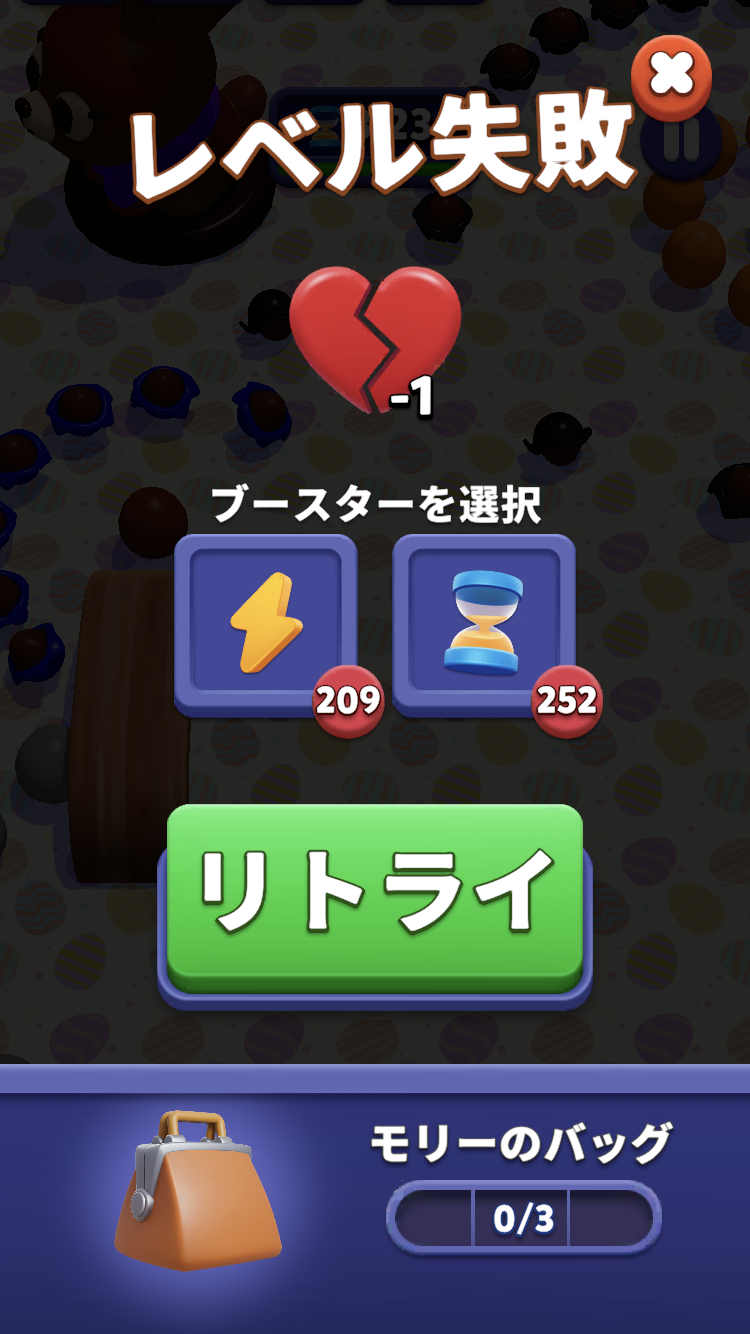Select the hourglass time booster
Viewport: 750px width, 1334px height.
(x=484, y=625)
